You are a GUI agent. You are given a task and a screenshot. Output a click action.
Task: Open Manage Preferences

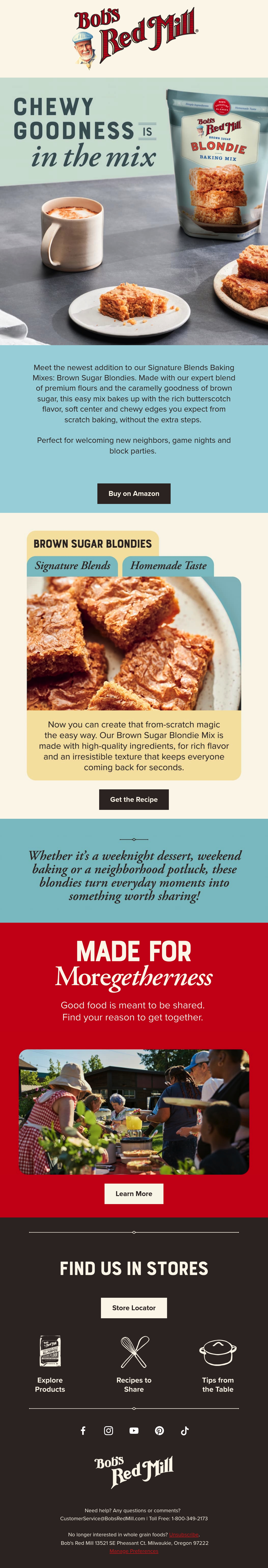pos(134,1551)
